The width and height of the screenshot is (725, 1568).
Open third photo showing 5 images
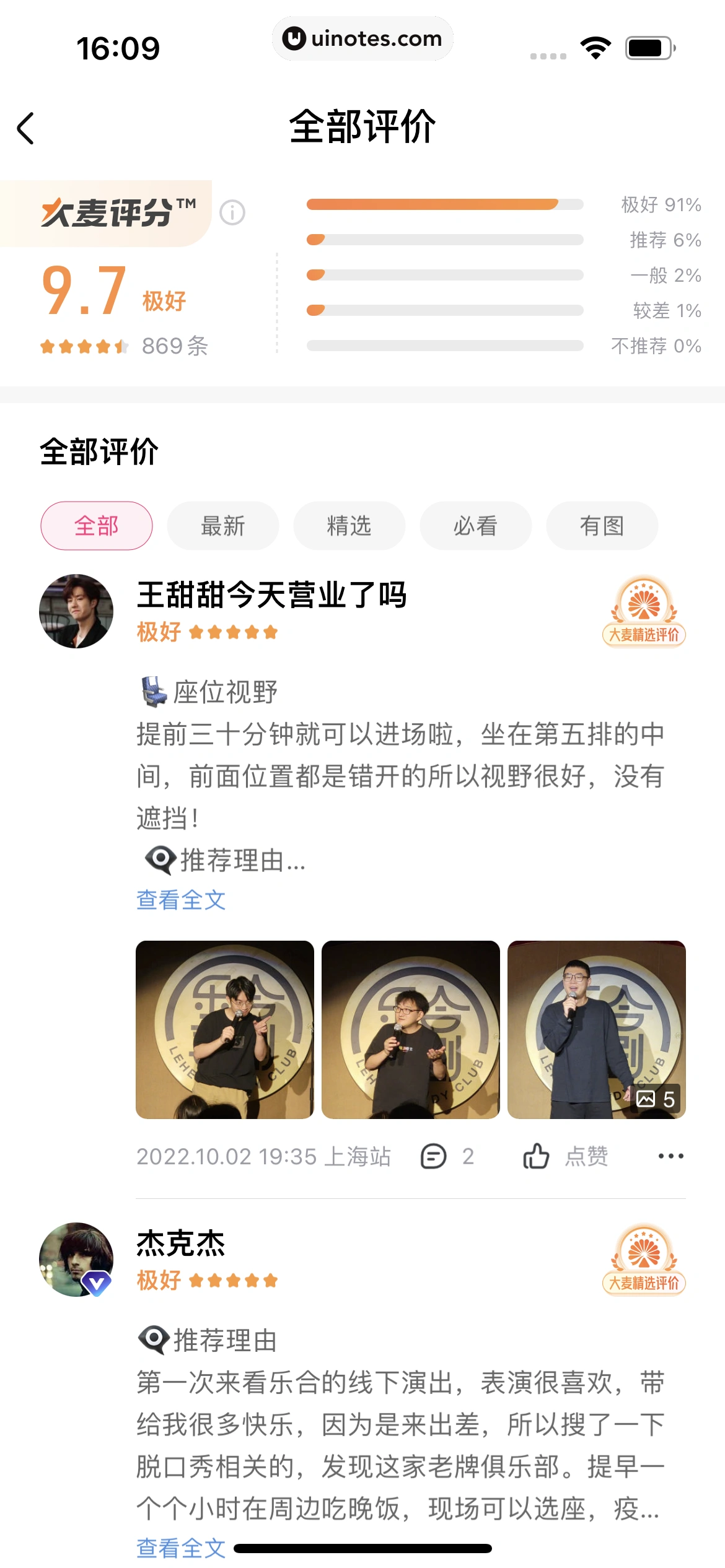(597, 1029)
